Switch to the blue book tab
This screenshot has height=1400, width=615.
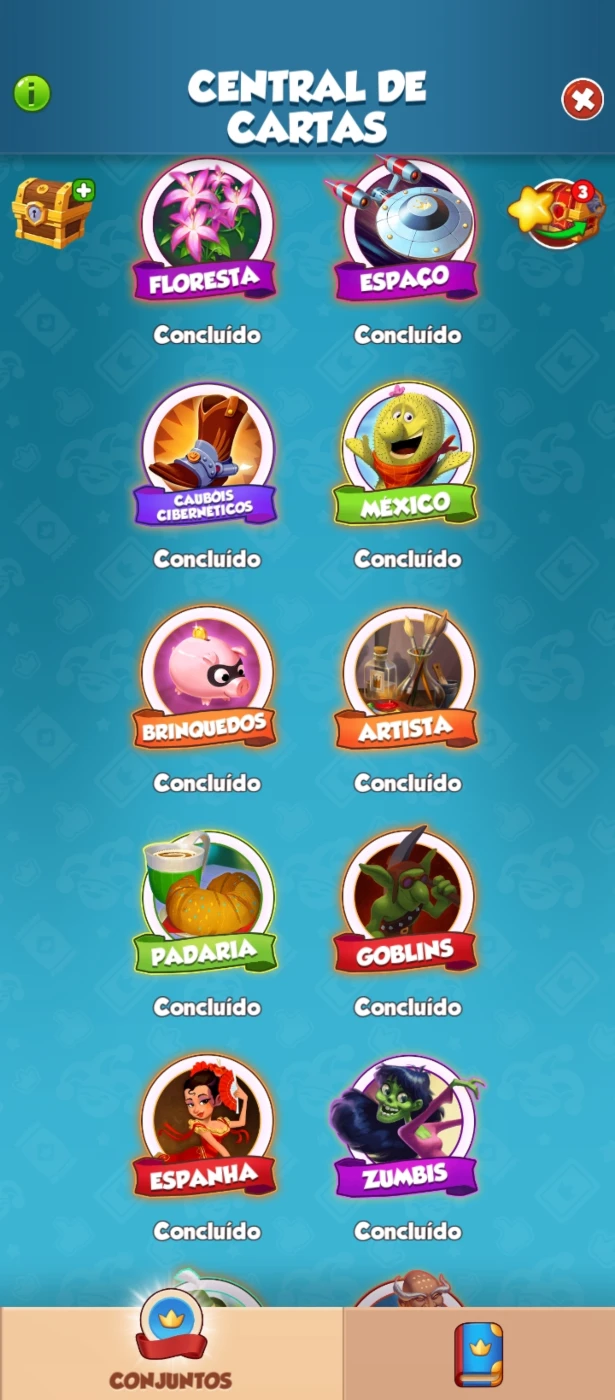(x=479, y=1354)
